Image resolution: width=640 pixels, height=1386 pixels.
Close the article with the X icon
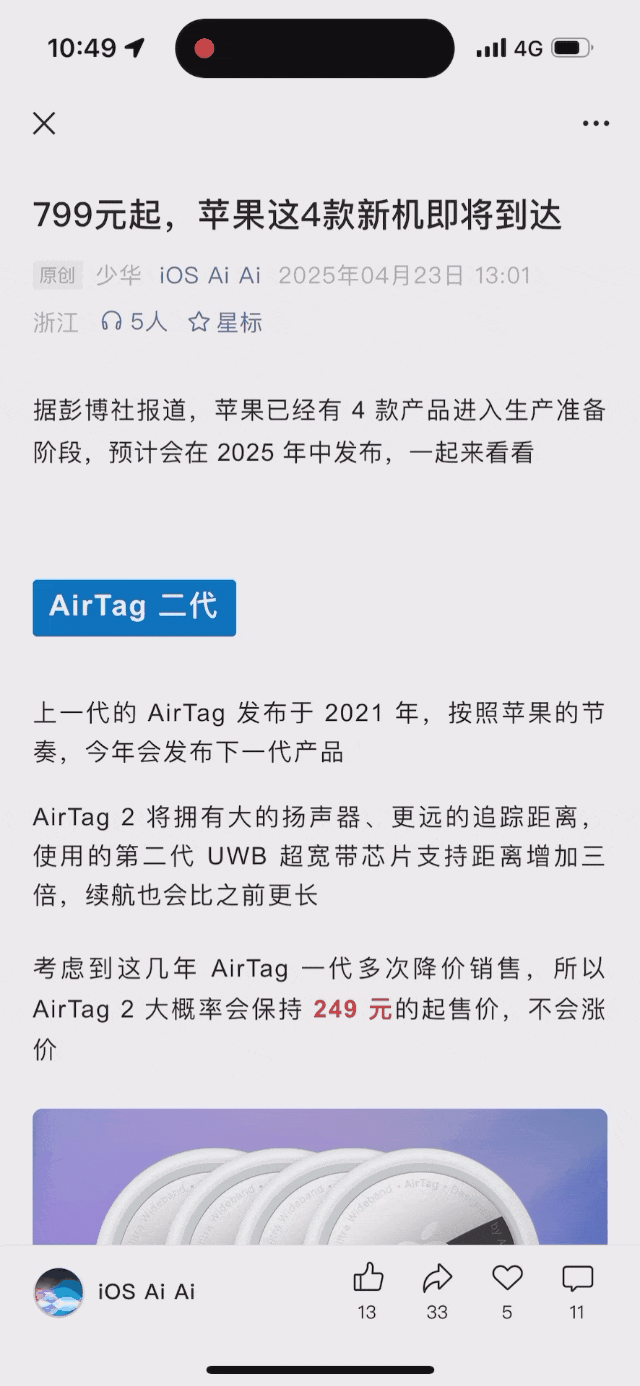click(44, 123)
